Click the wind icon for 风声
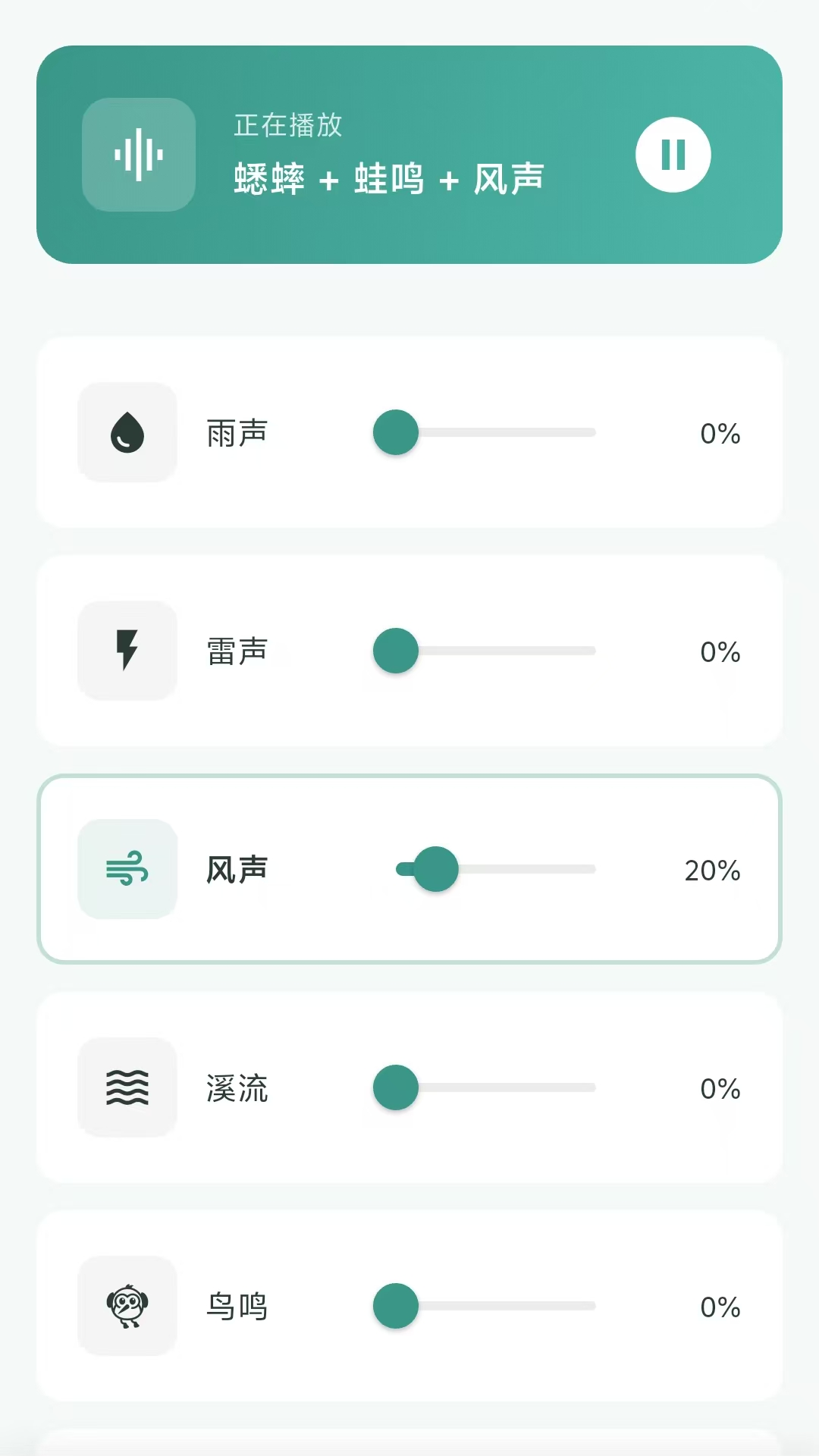The width and height of the screenshot is (819, 1456). point(127,870)
